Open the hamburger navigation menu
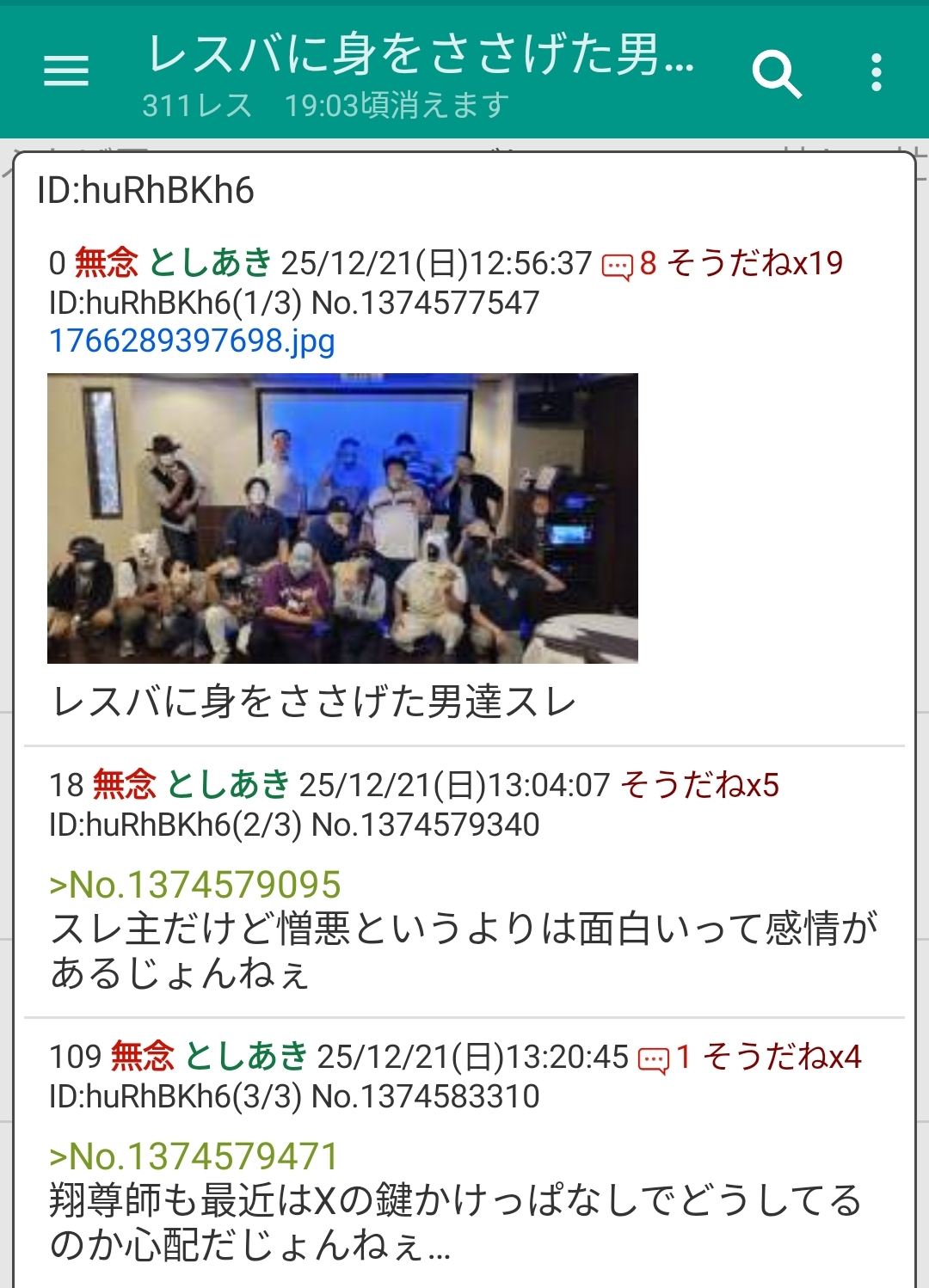929x1288 pixels. [66, 71]
